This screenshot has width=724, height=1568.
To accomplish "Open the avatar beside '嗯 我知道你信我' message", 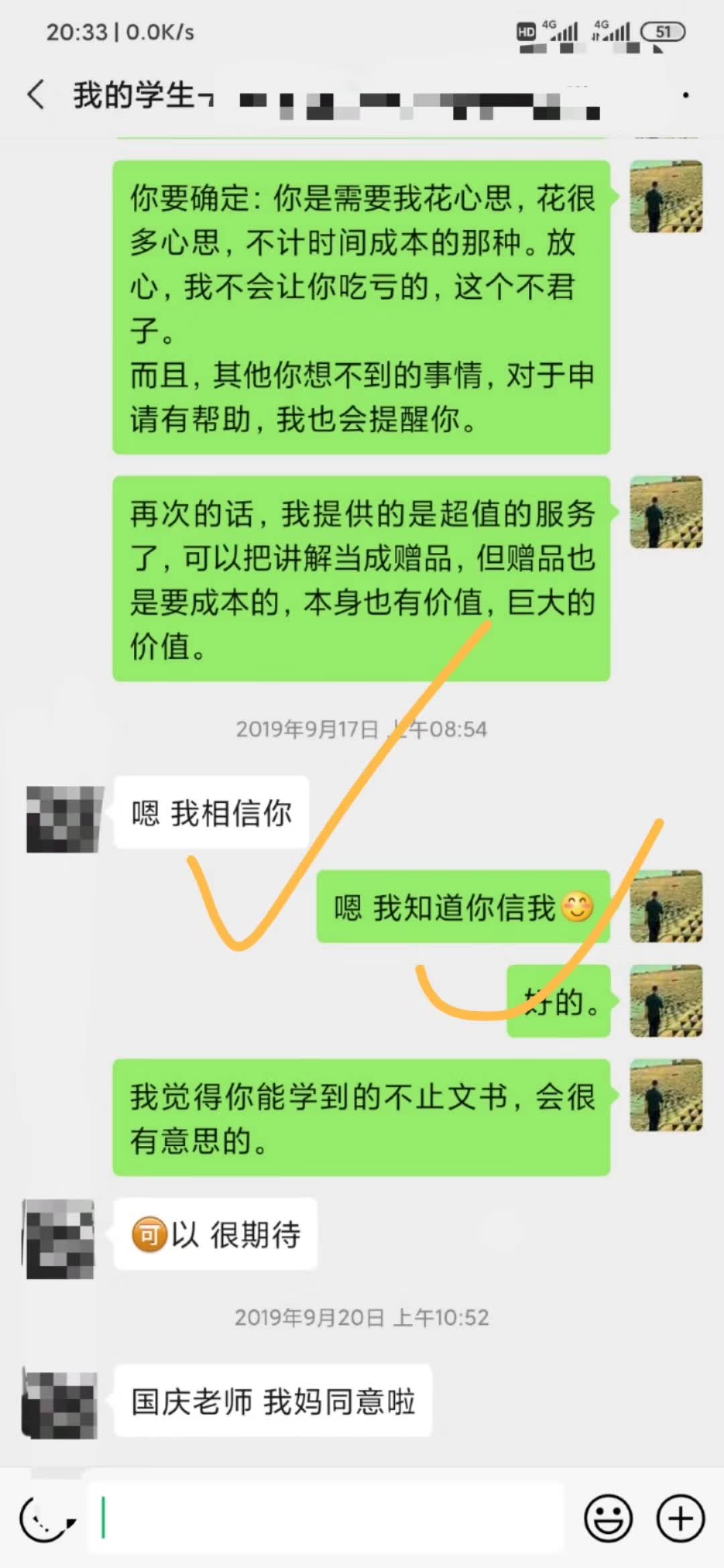I will 666,907.
